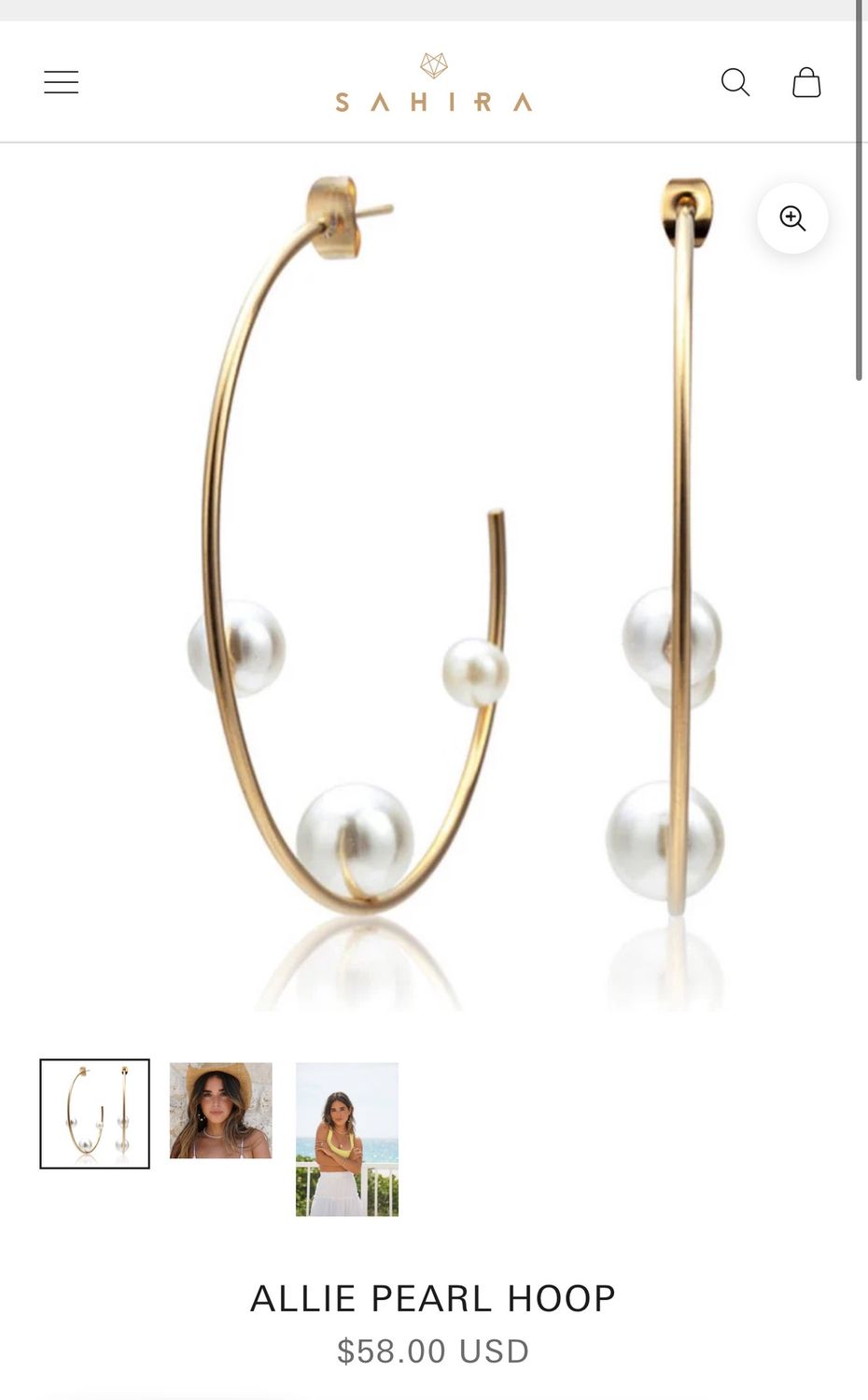Click the ALLIE PEARL HOOP product title
Screen dimensions: 868x1400
(x=433, y=1297)
